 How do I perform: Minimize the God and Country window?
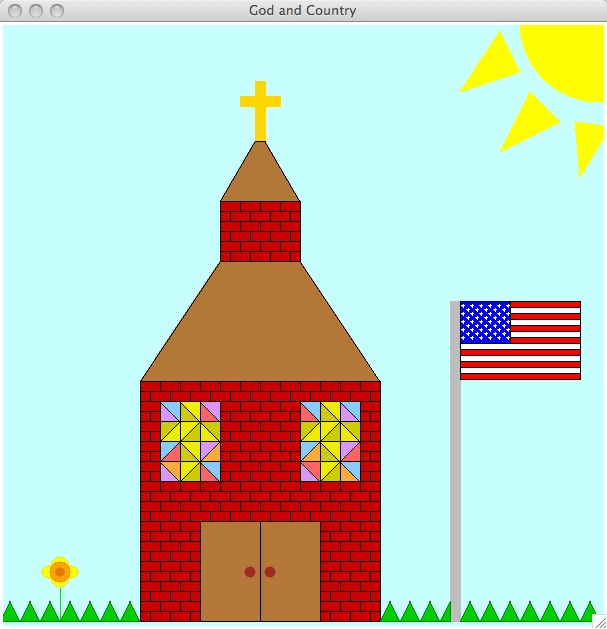coord(36,11)
